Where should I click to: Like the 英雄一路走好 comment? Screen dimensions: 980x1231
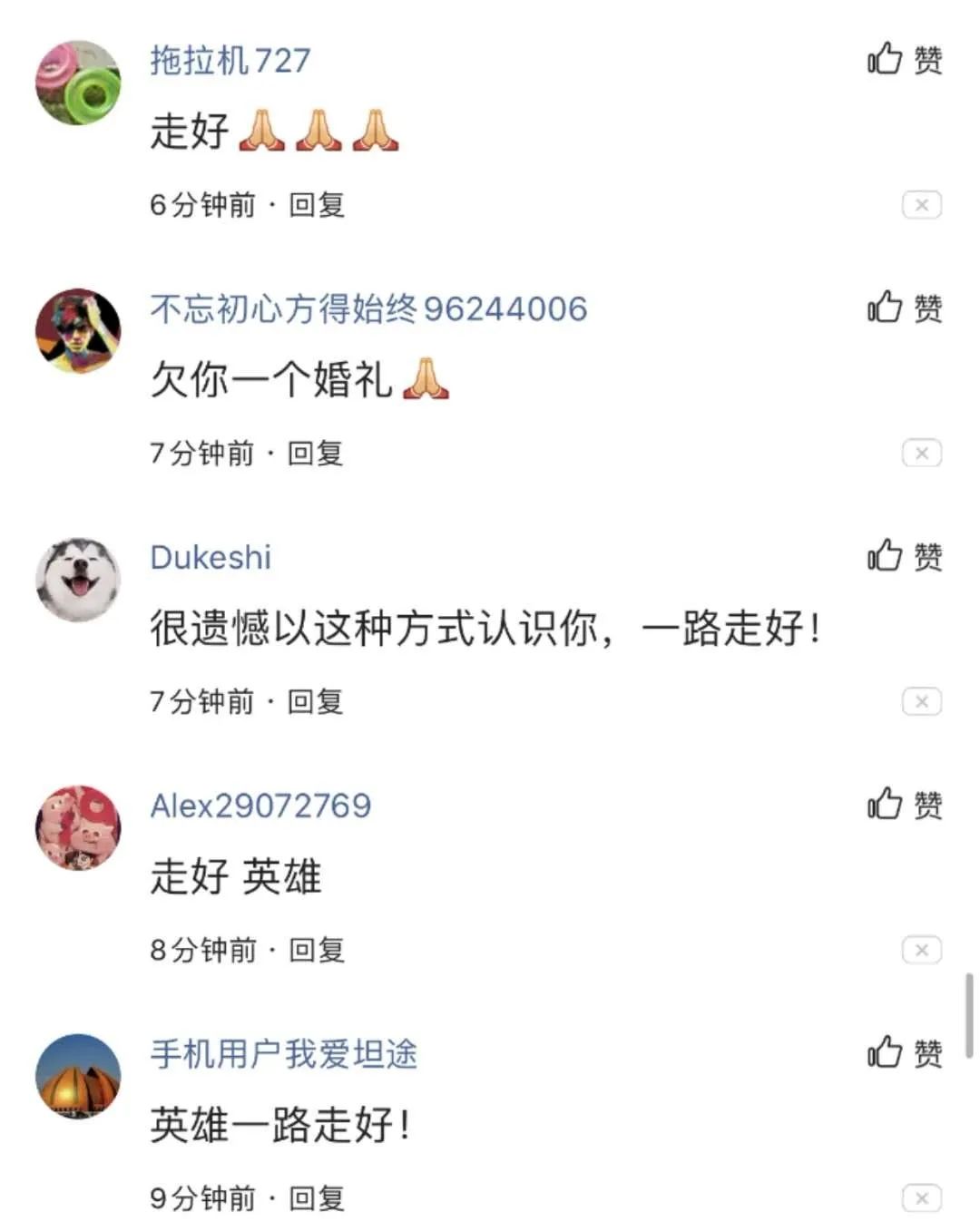click(904, 1053)
